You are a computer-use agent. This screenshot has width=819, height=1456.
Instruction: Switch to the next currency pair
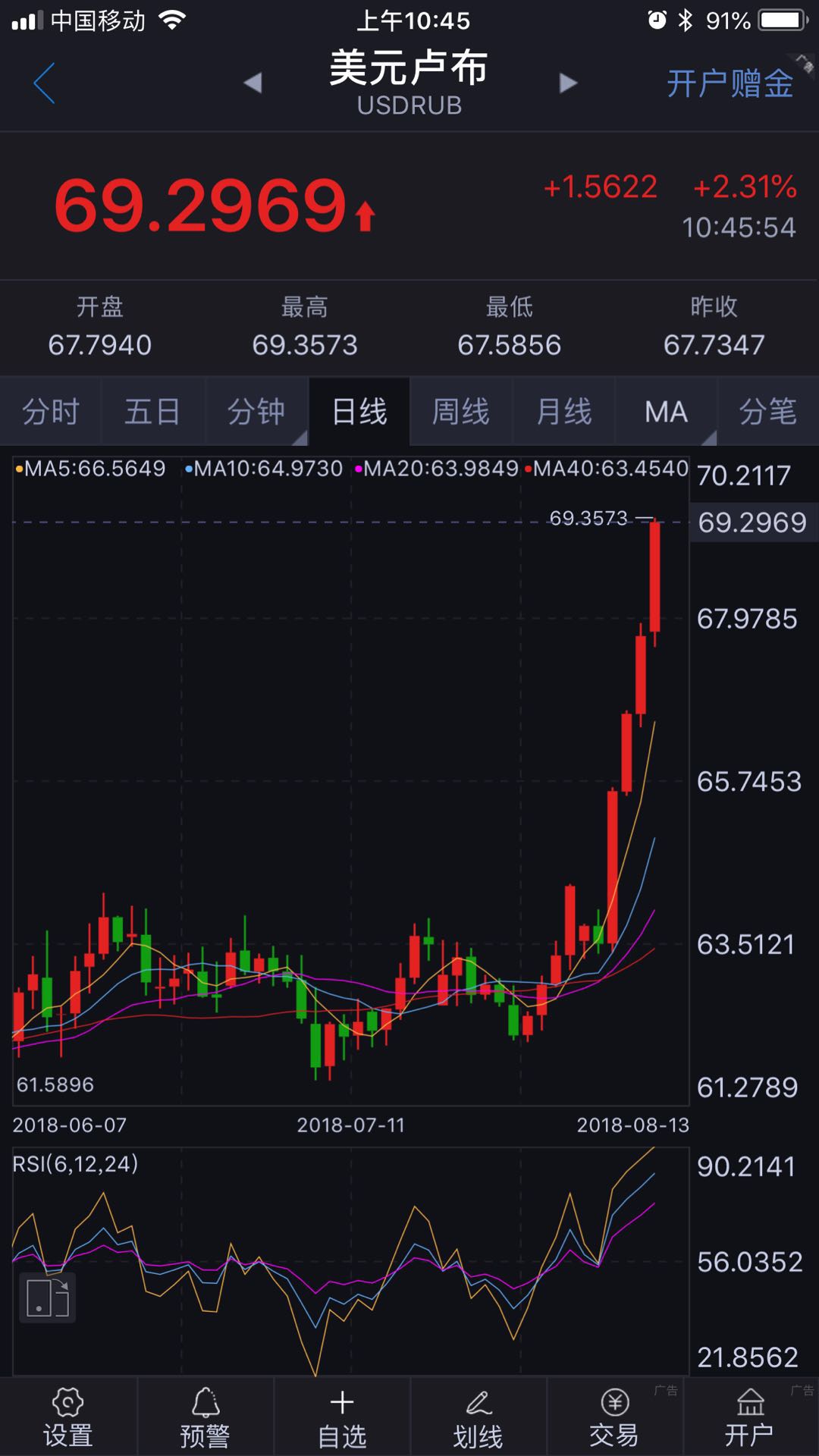(568, 83)
